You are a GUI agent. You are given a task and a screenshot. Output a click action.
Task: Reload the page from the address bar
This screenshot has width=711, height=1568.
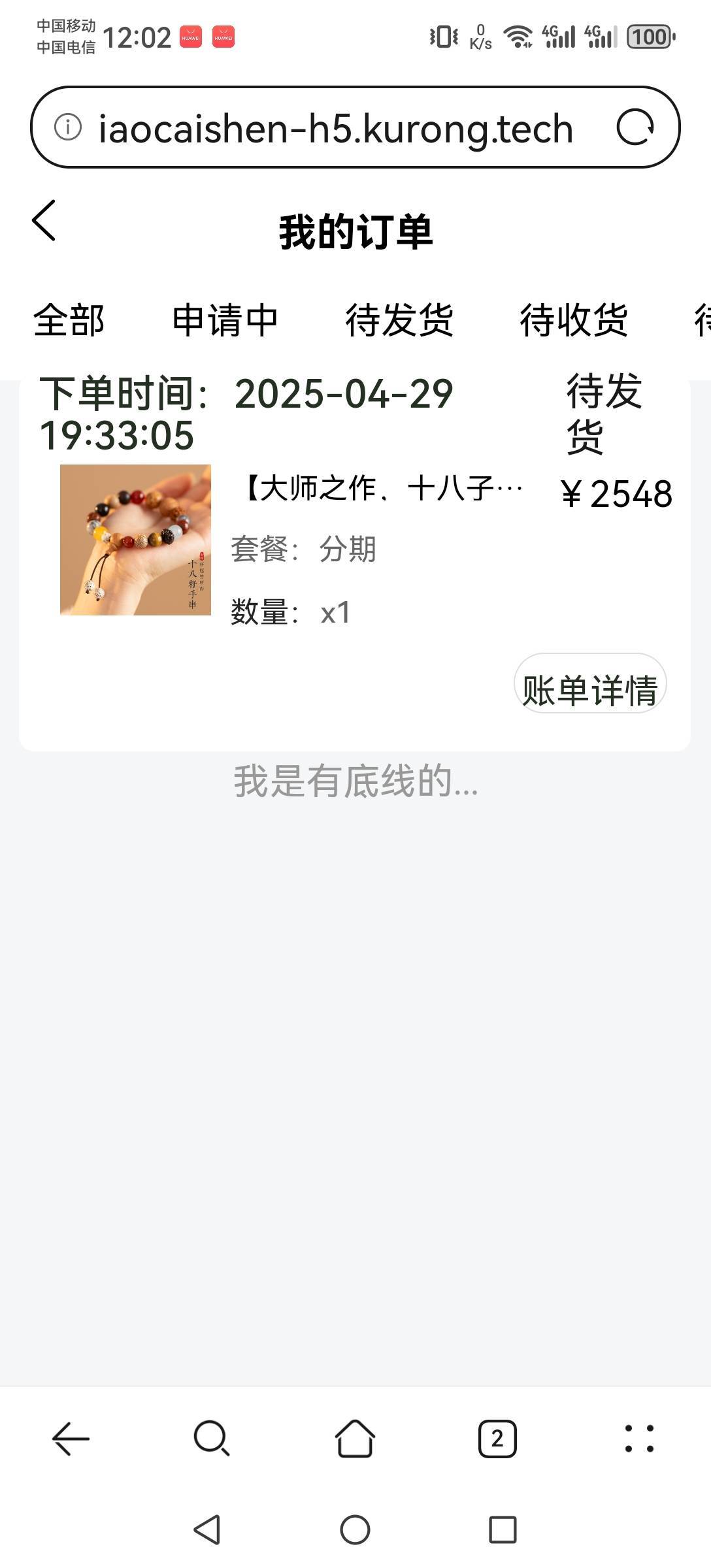[x=635, y=127]
